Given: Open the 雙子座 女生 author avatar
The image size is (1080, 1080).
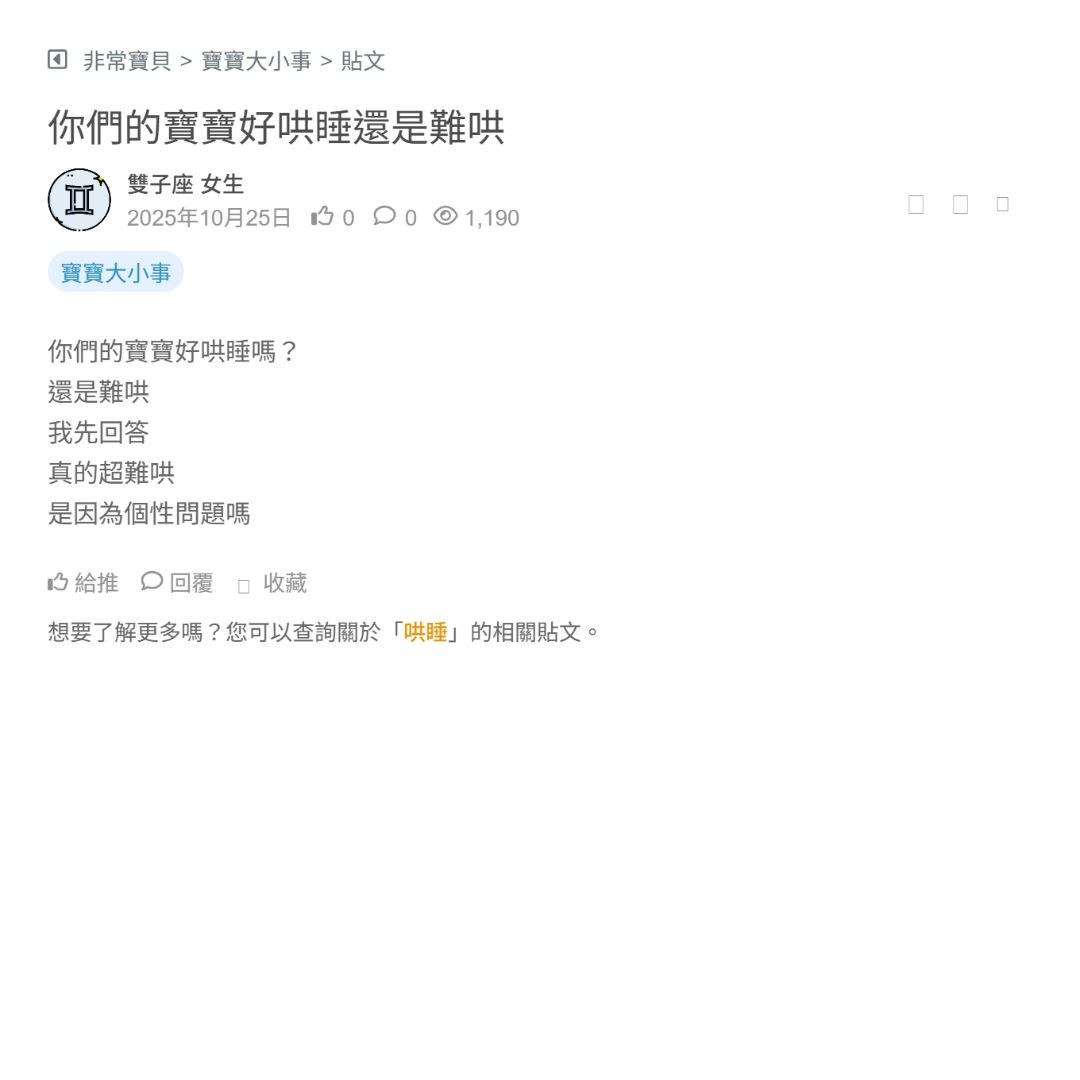Looking at the screenshot, I should (79, 200).
